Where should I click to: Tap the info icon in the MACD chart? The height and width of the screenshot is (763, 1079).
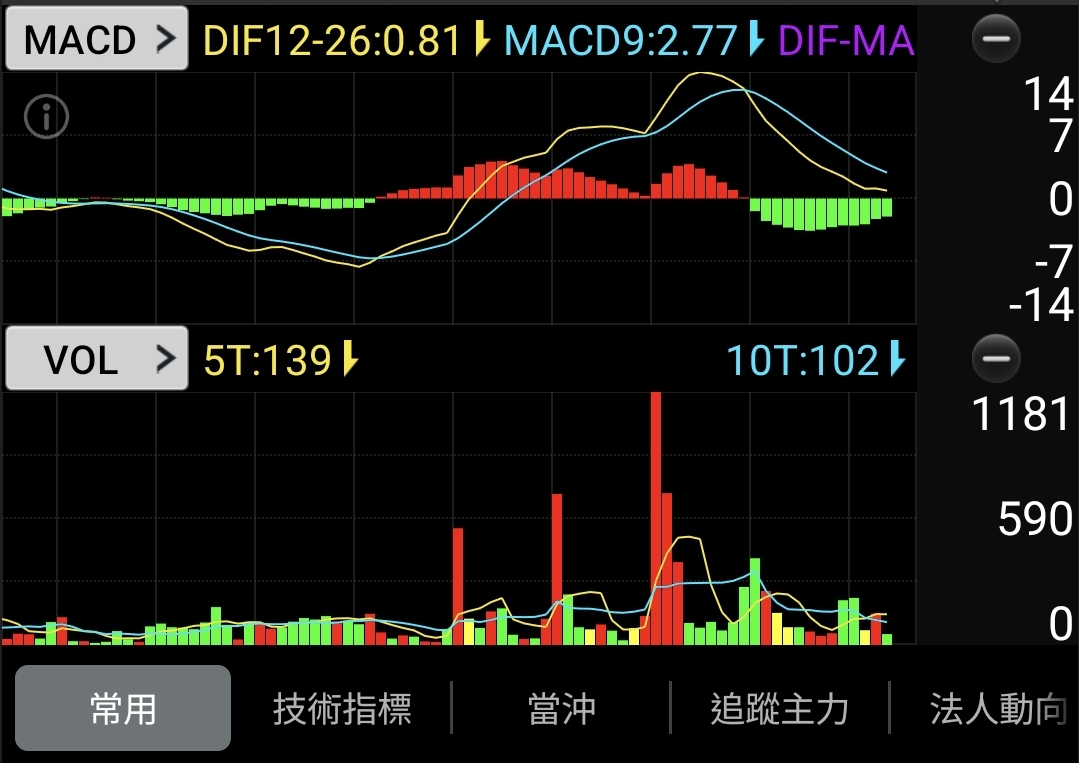[x=46, y=118]
